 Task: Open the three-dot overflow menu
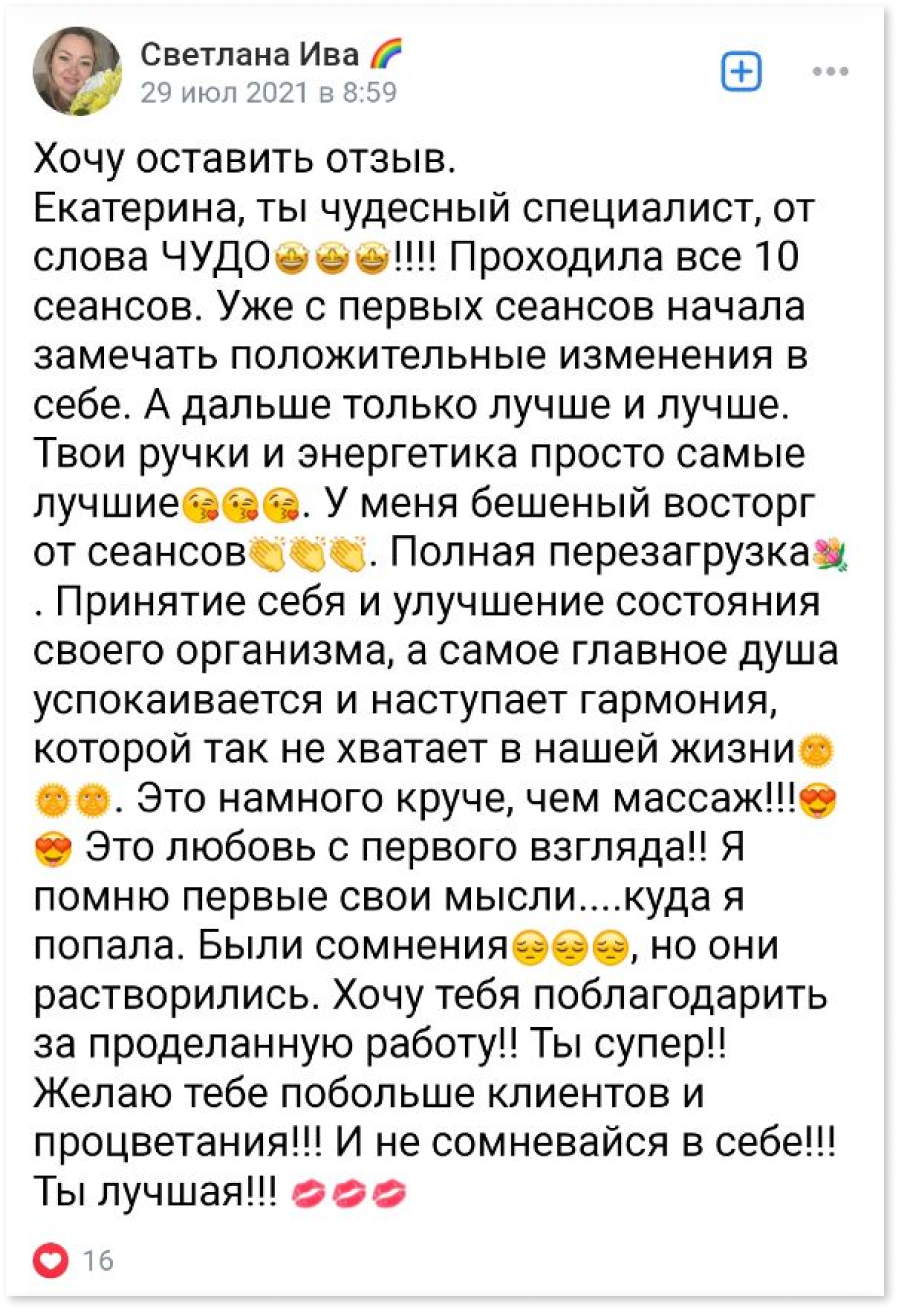coord(830,73)
